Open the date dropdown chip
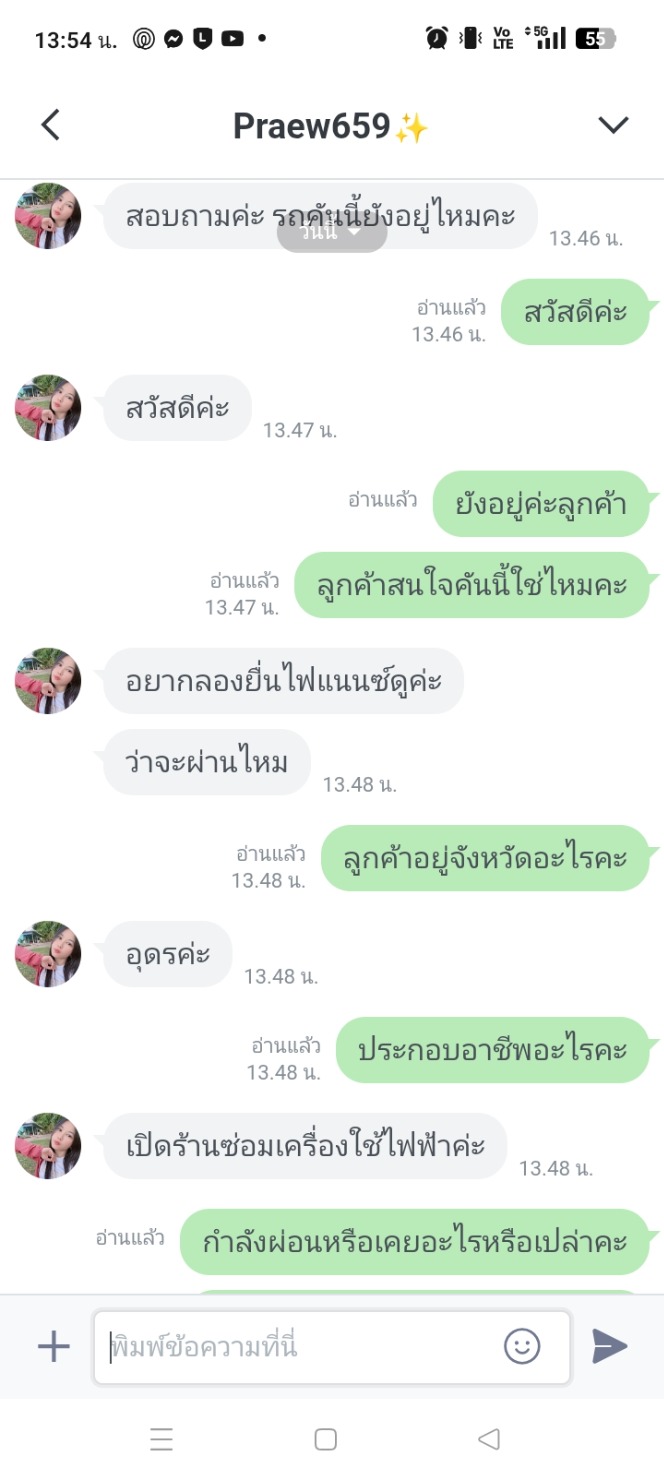 332,232
